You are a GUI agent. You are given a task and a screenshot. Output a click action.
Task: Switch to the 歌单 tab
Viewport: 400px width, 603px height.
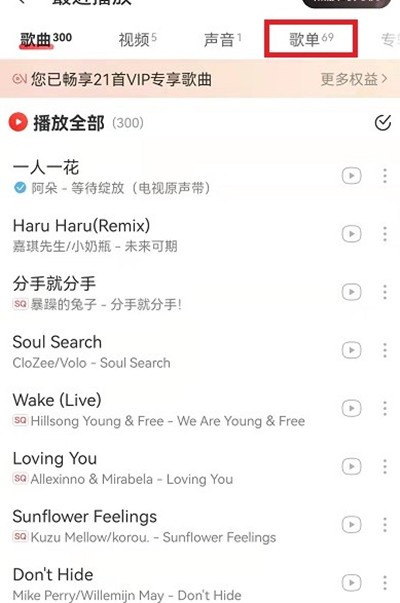[x=311, y=39]
